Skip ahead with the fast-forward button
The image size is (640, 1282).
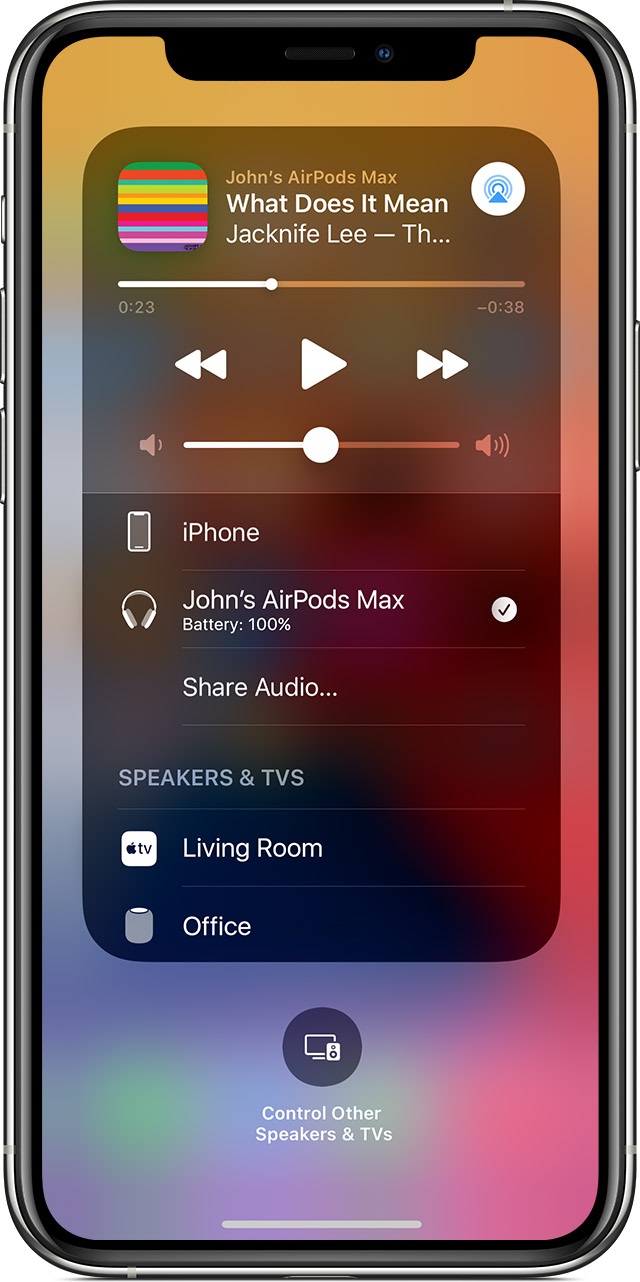[x=443, y=364]
